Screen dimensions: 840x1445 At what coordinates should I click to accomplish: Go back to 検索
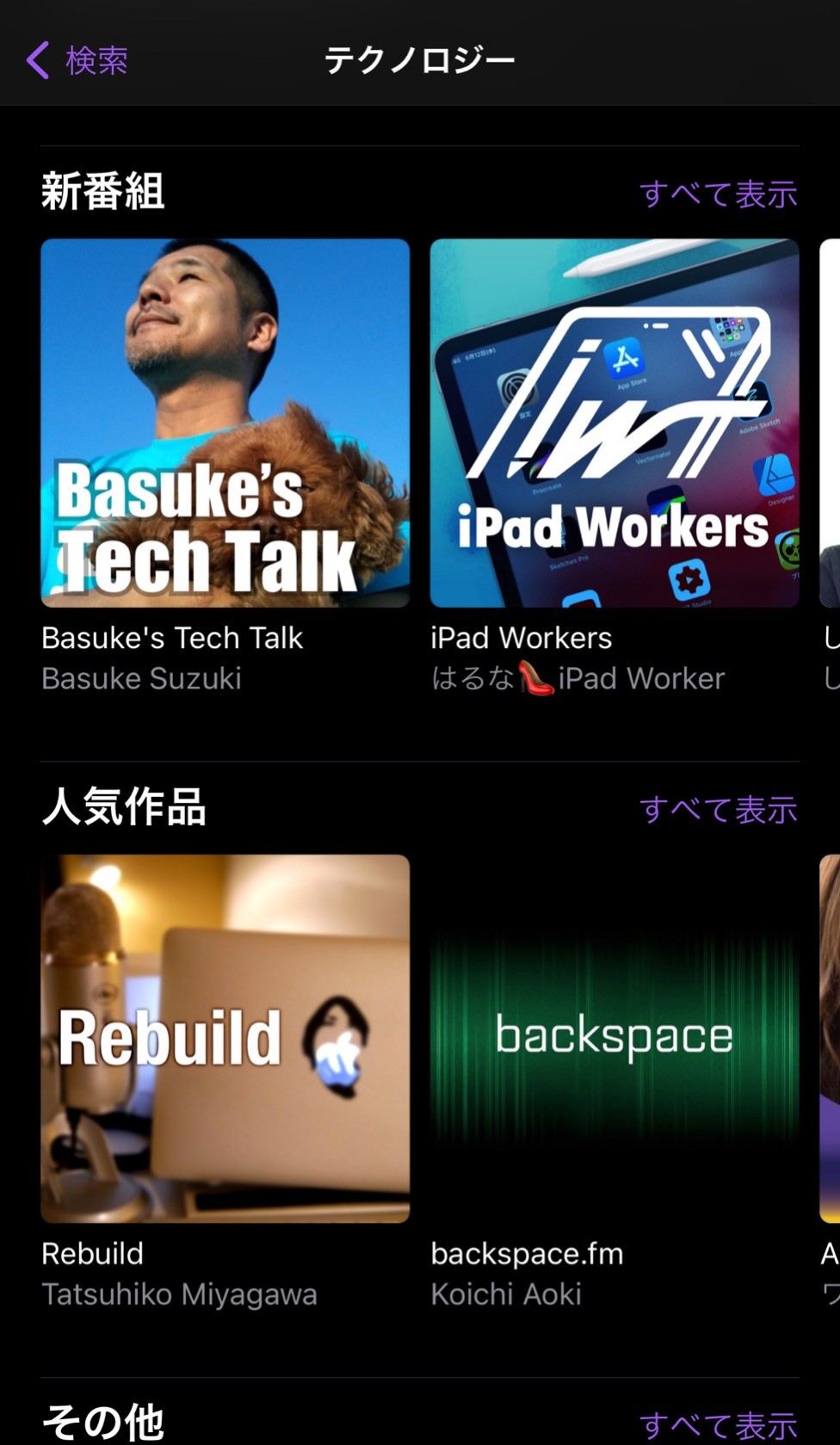tap(77, 60)
